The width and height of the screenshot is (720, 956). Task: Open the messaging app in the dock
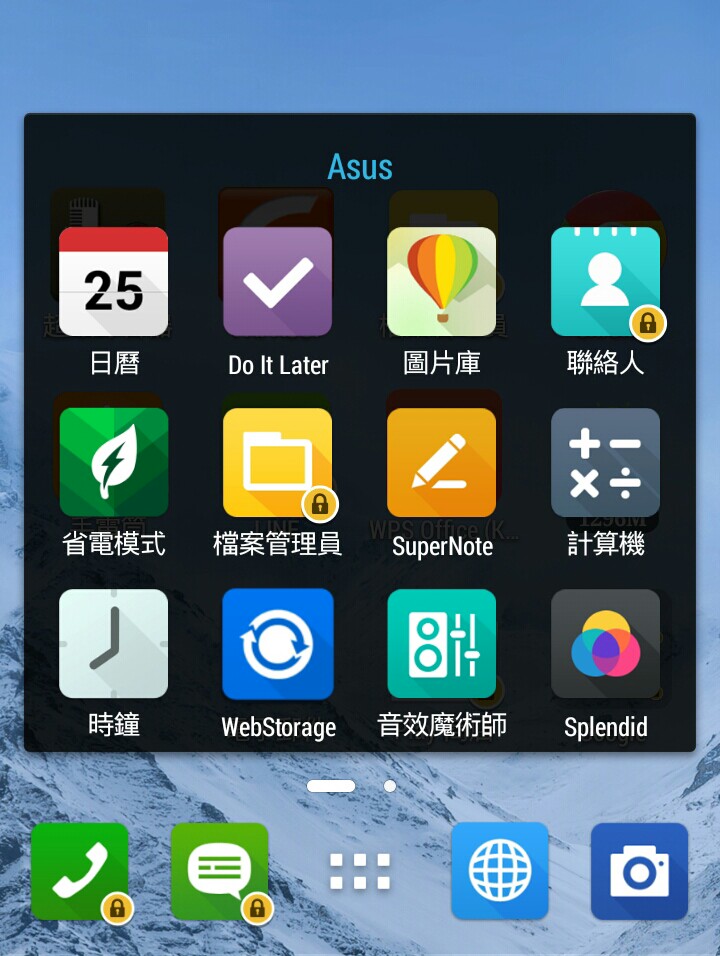[x=219, y=871]
